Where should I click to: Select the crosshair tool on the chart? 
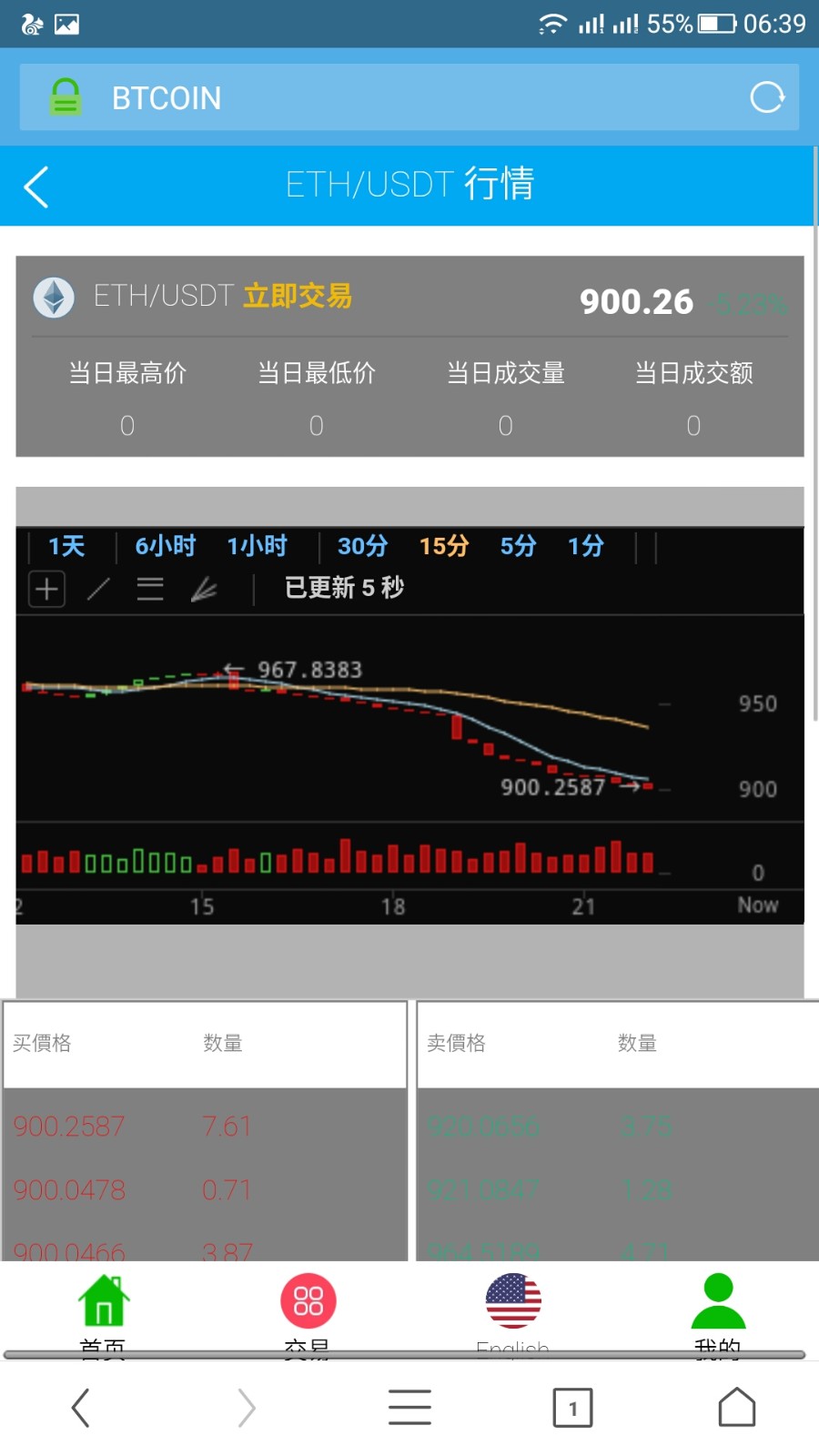(45, 589)
